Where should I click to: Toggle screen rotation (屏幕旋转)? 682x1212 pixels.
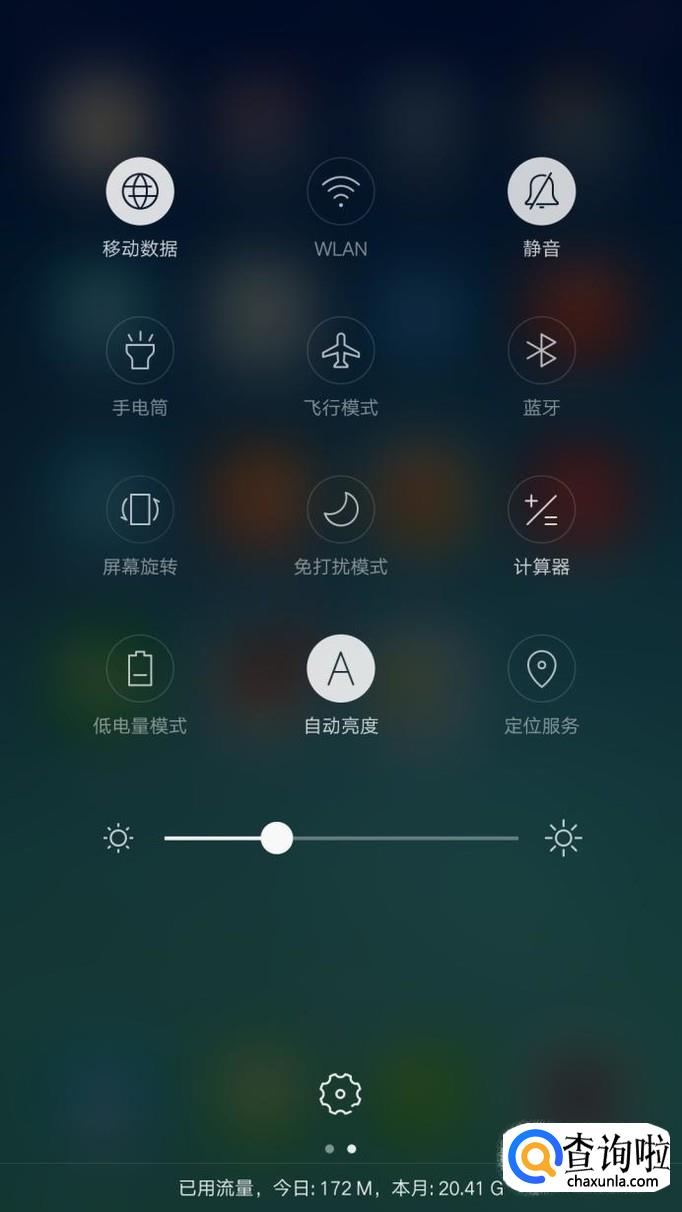coord(140,509)
